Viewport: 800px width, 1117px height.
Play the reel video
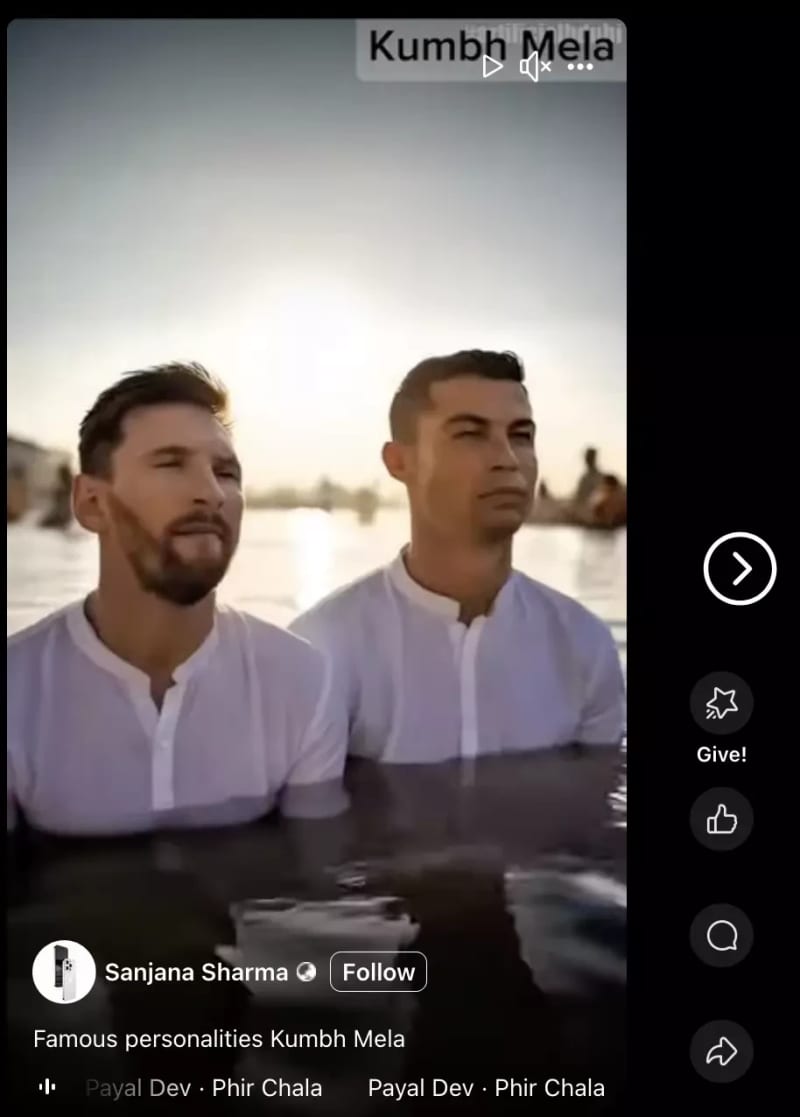click(x=492, y=66)
